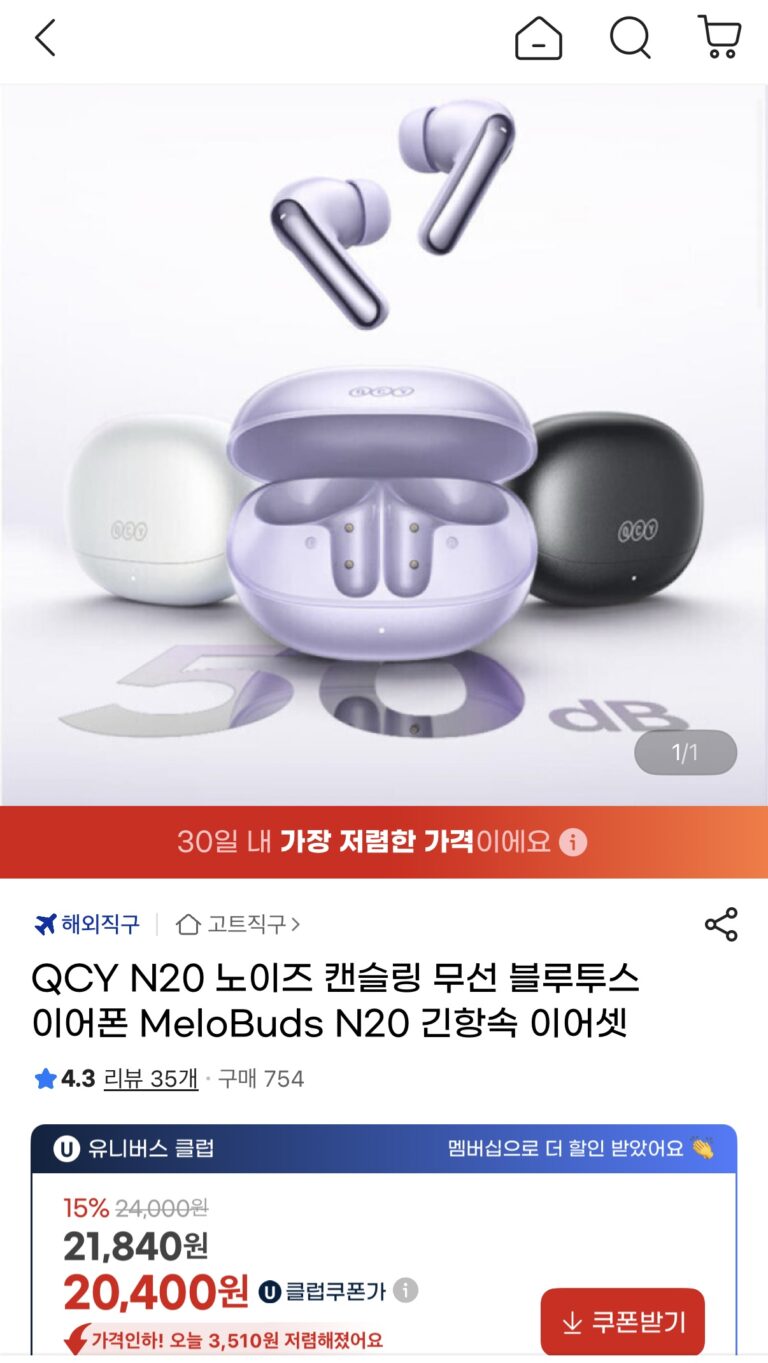Viewport: 768px width, 1363px height.
Task: Open the 고트직구 store link
Action: (x=238, y=924)
